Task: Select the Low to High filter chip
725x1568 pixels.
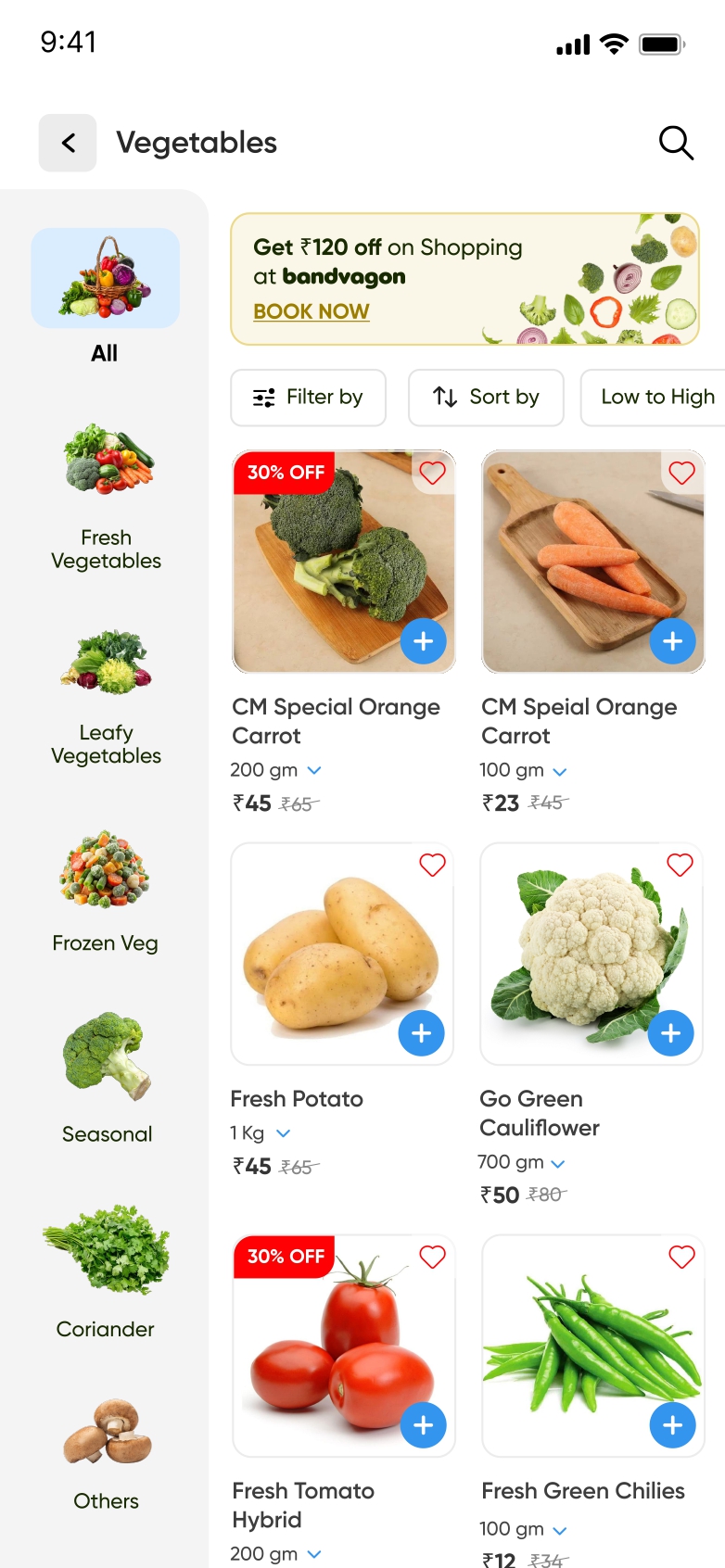Action: click(655, 398)
